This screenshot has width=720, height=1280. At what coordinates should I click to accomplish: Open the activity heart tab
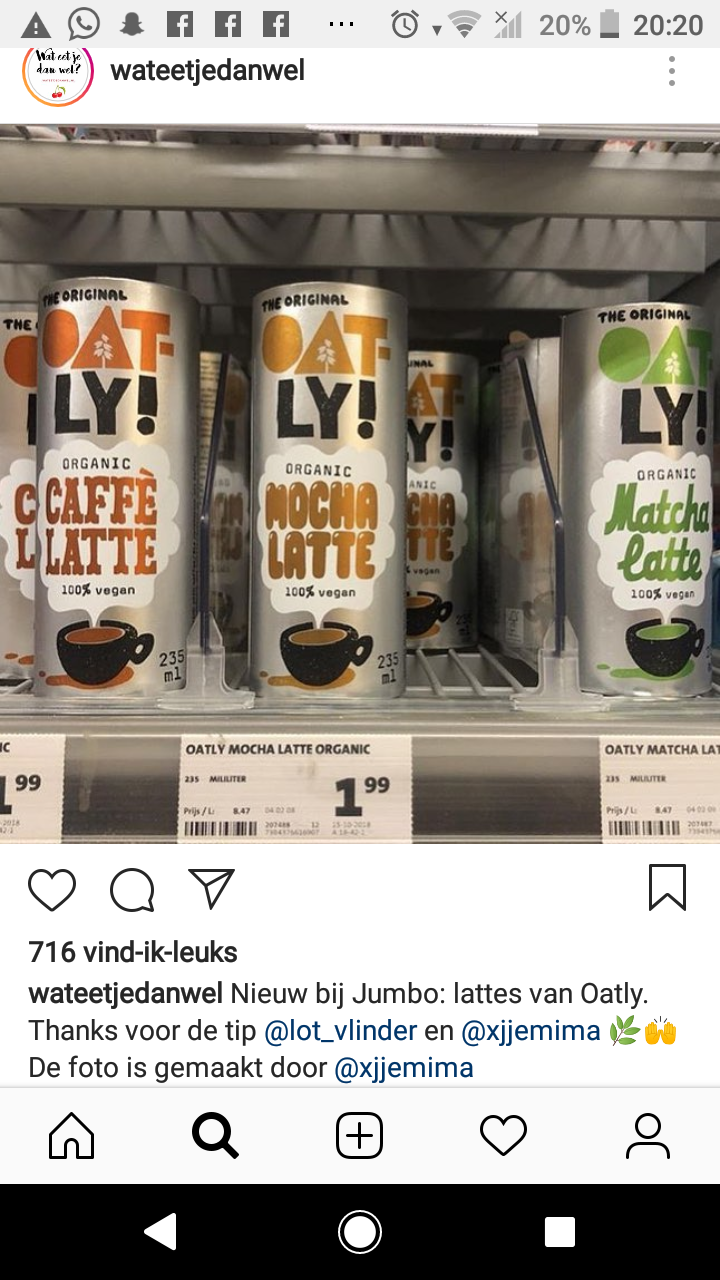coord(503,1136)
